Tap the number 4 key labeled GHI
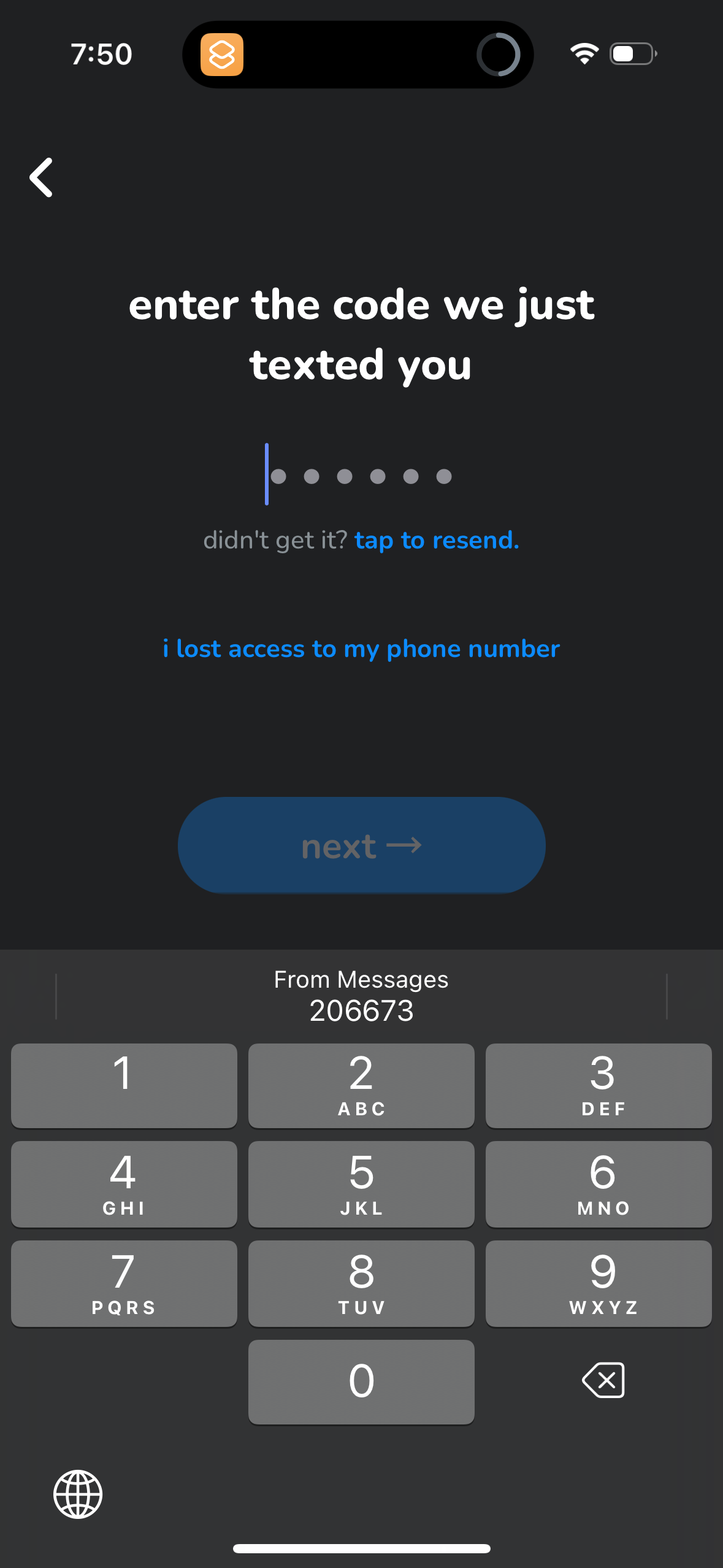This screenshot has width=723, height=1568. tap(123, 1184)
